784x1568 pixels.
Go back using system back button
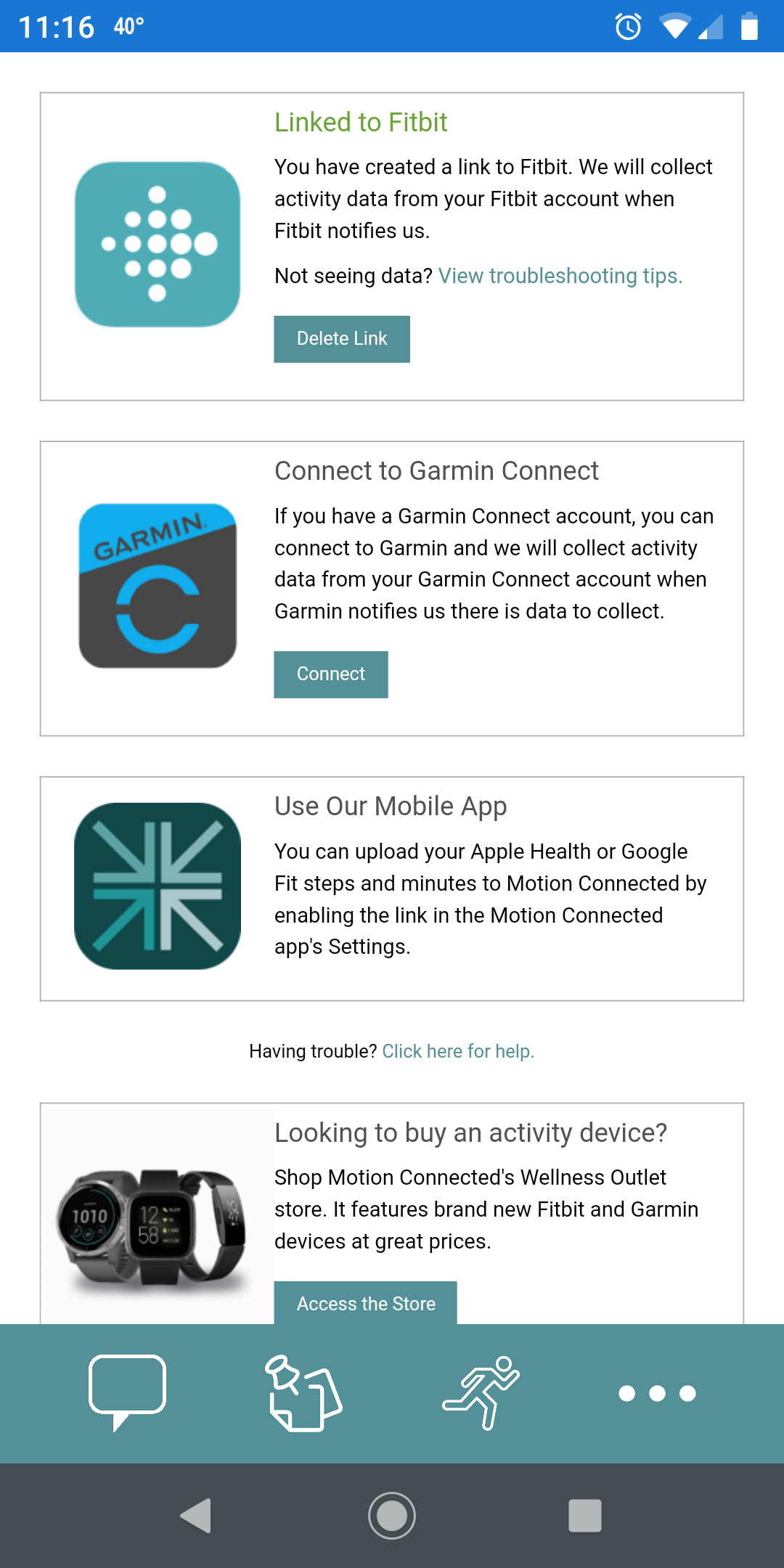(x=196, y=1516)
